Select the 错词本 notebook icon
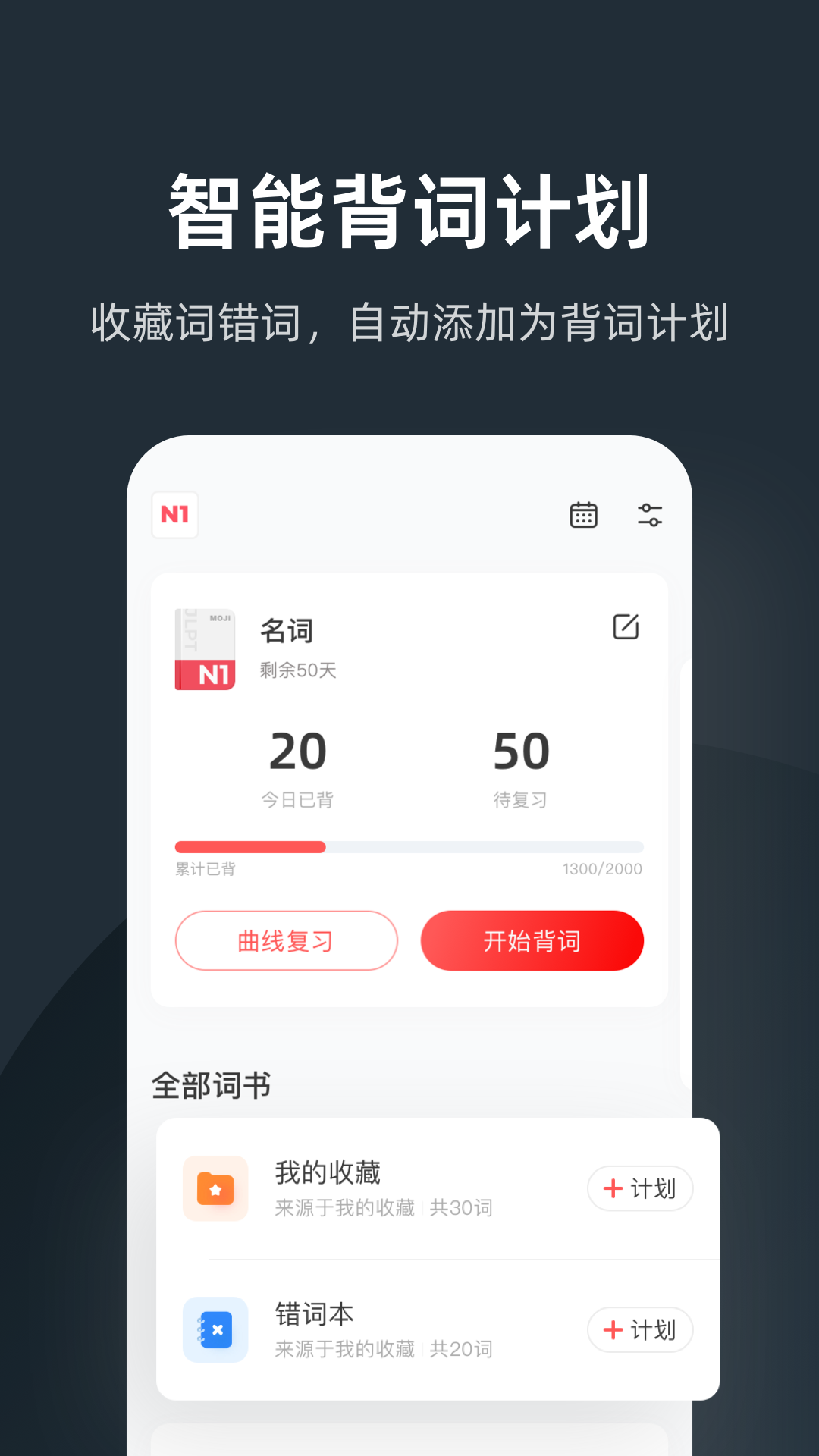 [x=216, y=1330]
